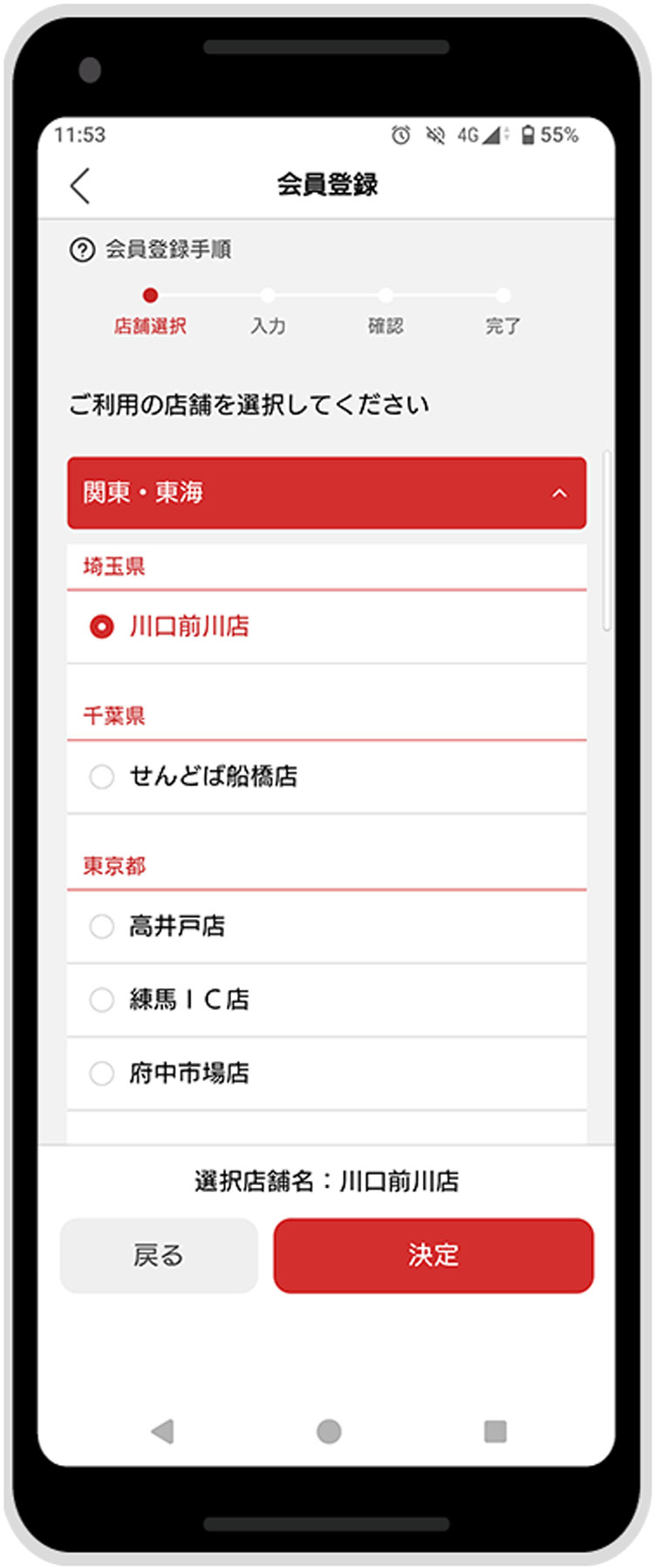Select the 川口前川店 radio button

(102, 626)
